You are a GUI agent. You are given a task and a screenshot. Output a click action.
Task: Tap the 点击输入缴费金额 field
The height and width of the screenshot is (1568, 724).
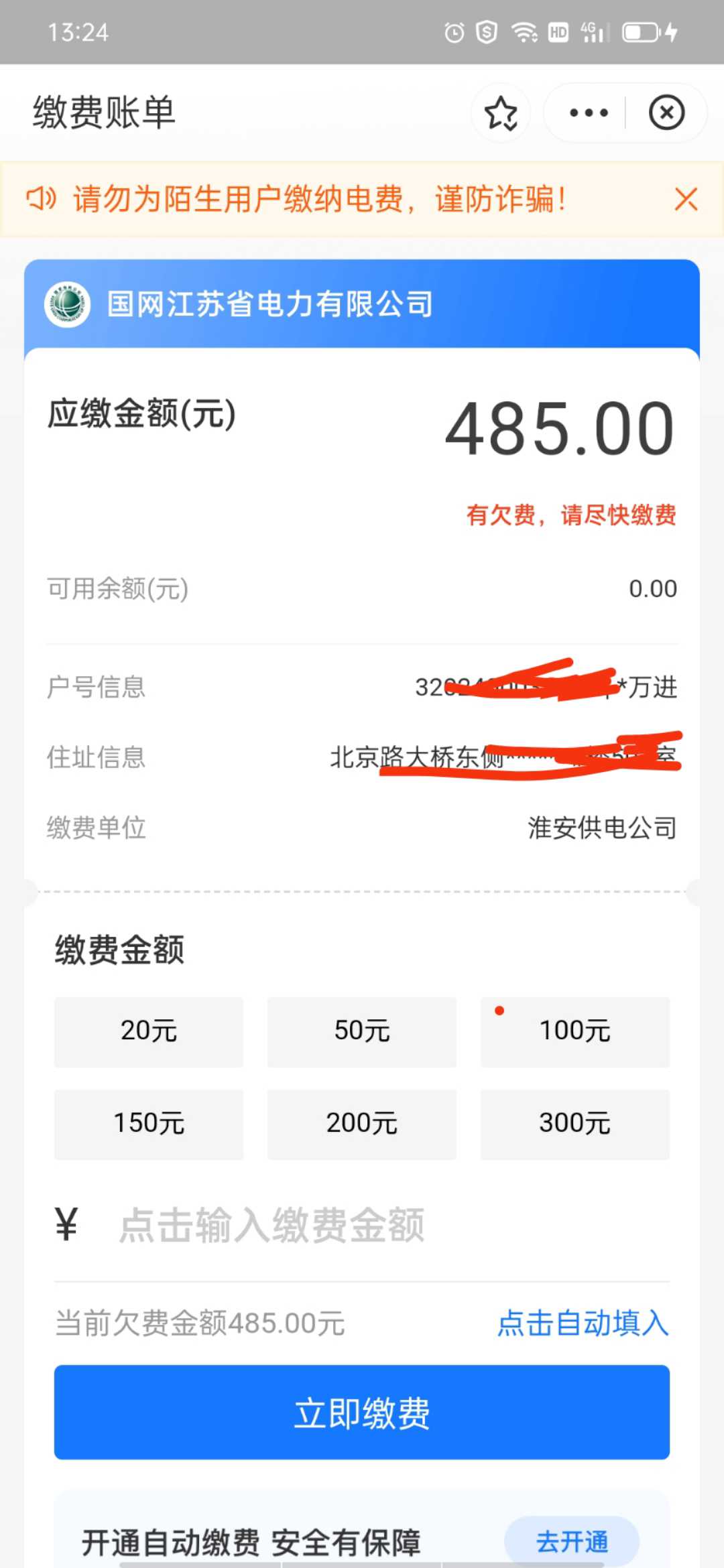tap(362, 1226)
